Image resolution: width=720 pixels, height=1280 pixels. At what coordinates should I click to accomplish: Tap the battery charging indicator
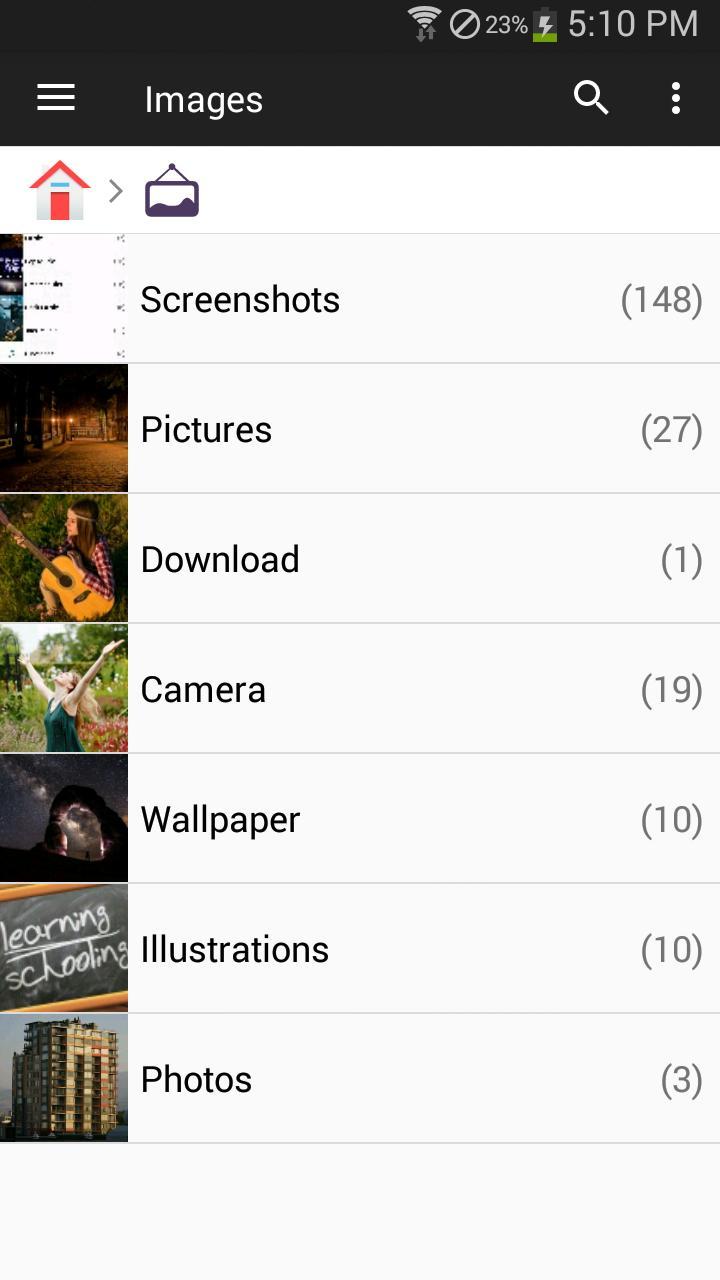(x=543, y=25)
